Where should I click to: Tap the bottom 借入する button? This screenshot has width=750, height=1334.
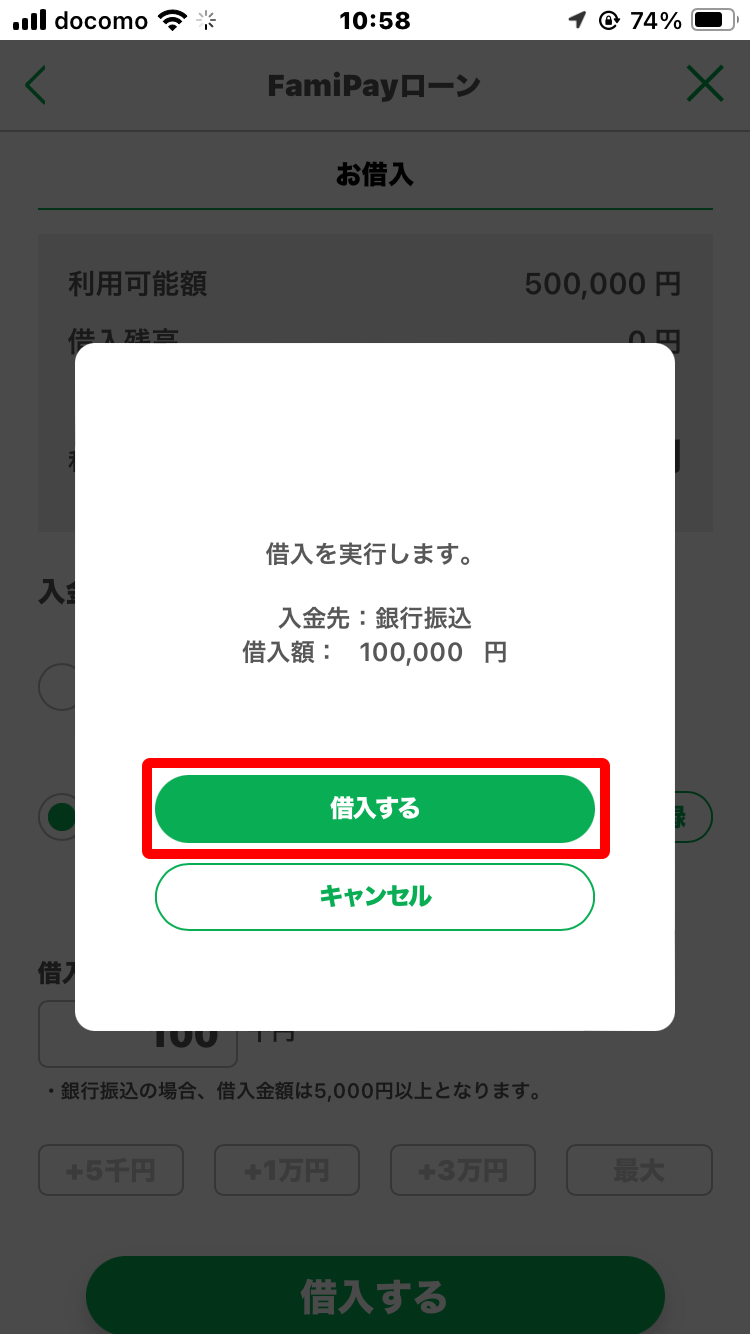tap(375, 1294)
